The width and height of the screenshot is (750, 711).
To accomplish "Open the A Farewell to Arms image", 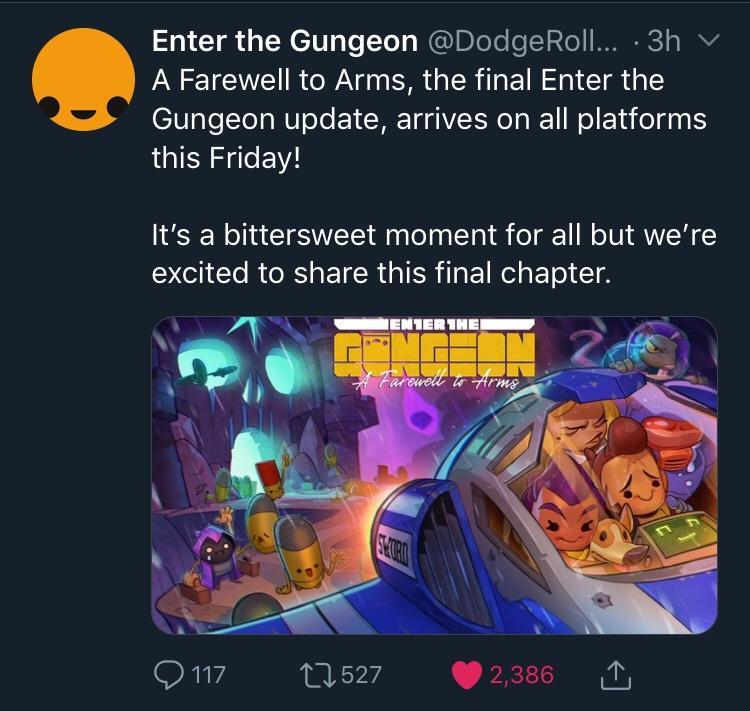I will tap(434, 475).
